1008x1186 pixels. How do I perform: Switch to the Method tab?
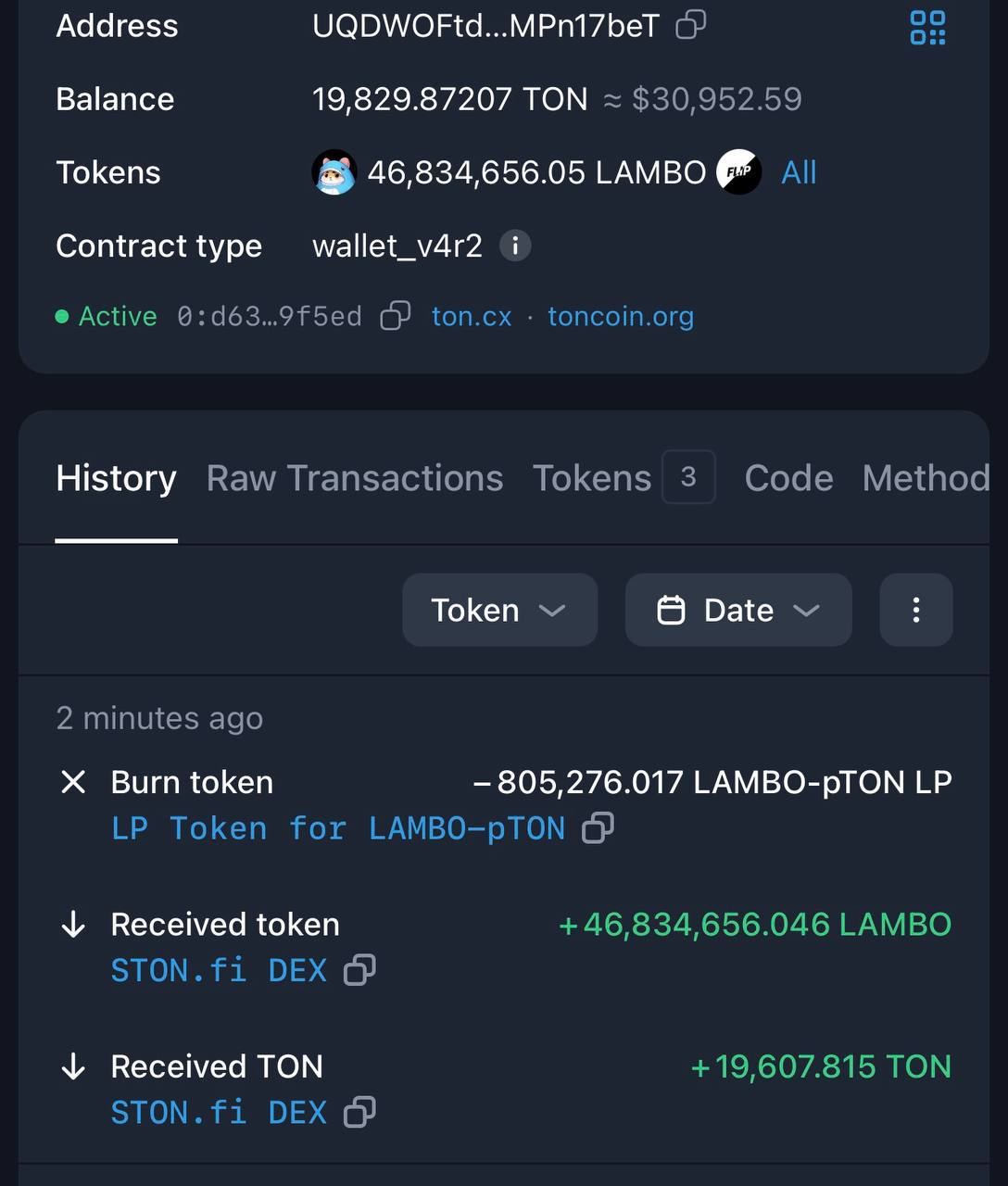point(925,478)
